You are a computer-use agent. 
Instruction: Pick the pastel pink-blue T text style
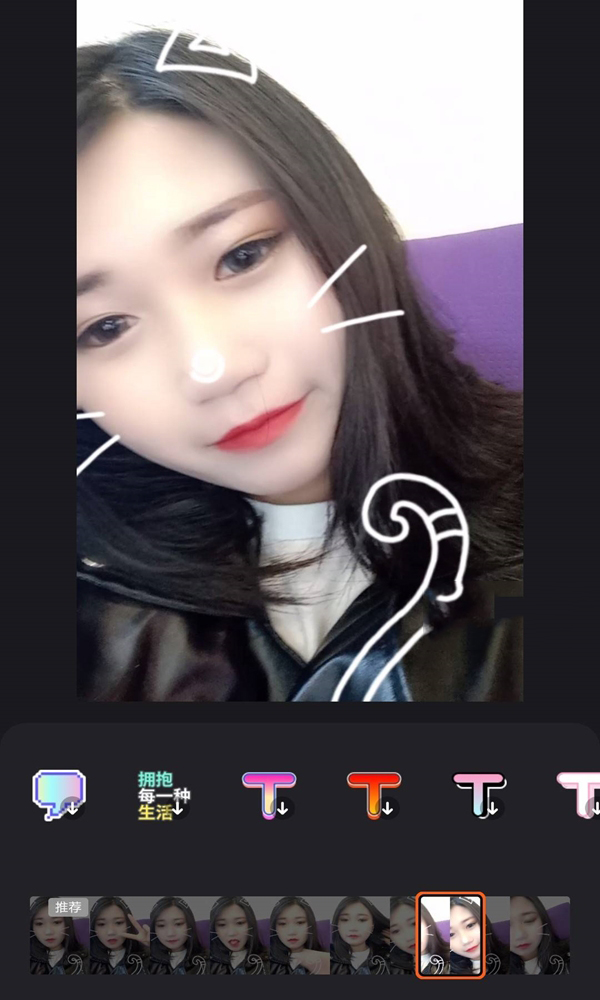479,795
